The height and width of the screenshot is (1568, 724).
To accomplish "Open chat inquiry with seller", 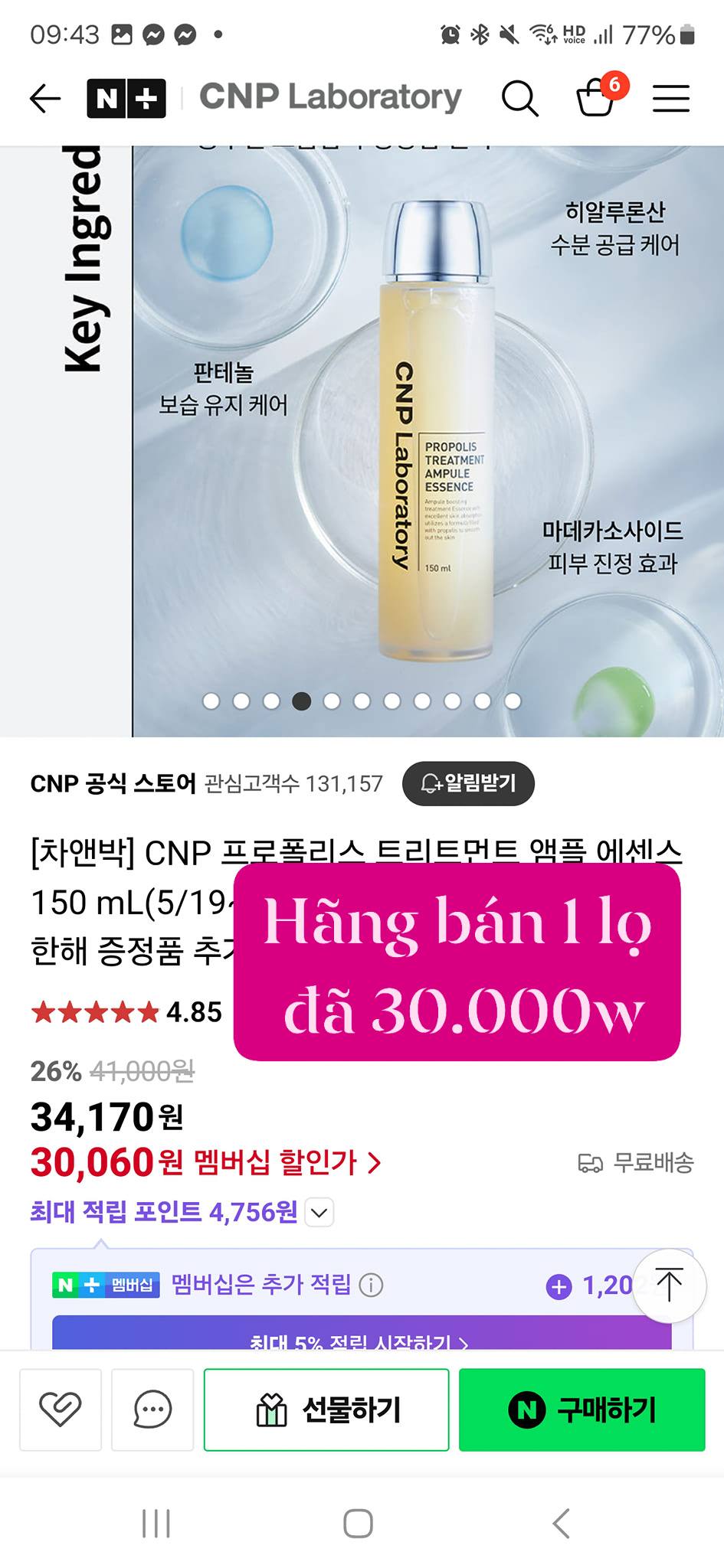I will click(152, 1410).
